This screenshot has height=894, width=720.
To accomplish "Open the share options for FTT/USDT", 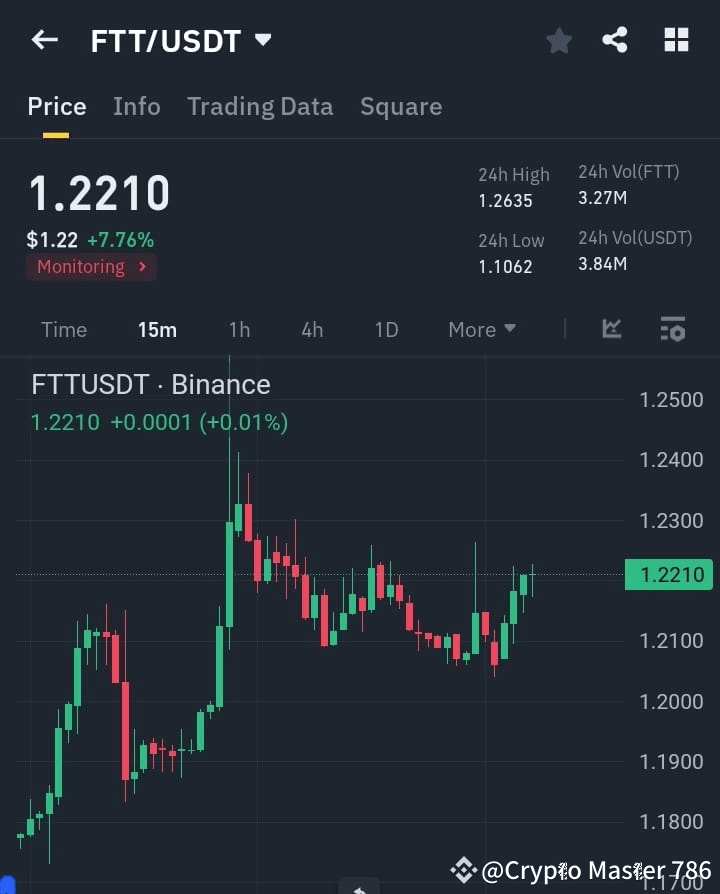I will pyautogui.click(x=615, y=40).
